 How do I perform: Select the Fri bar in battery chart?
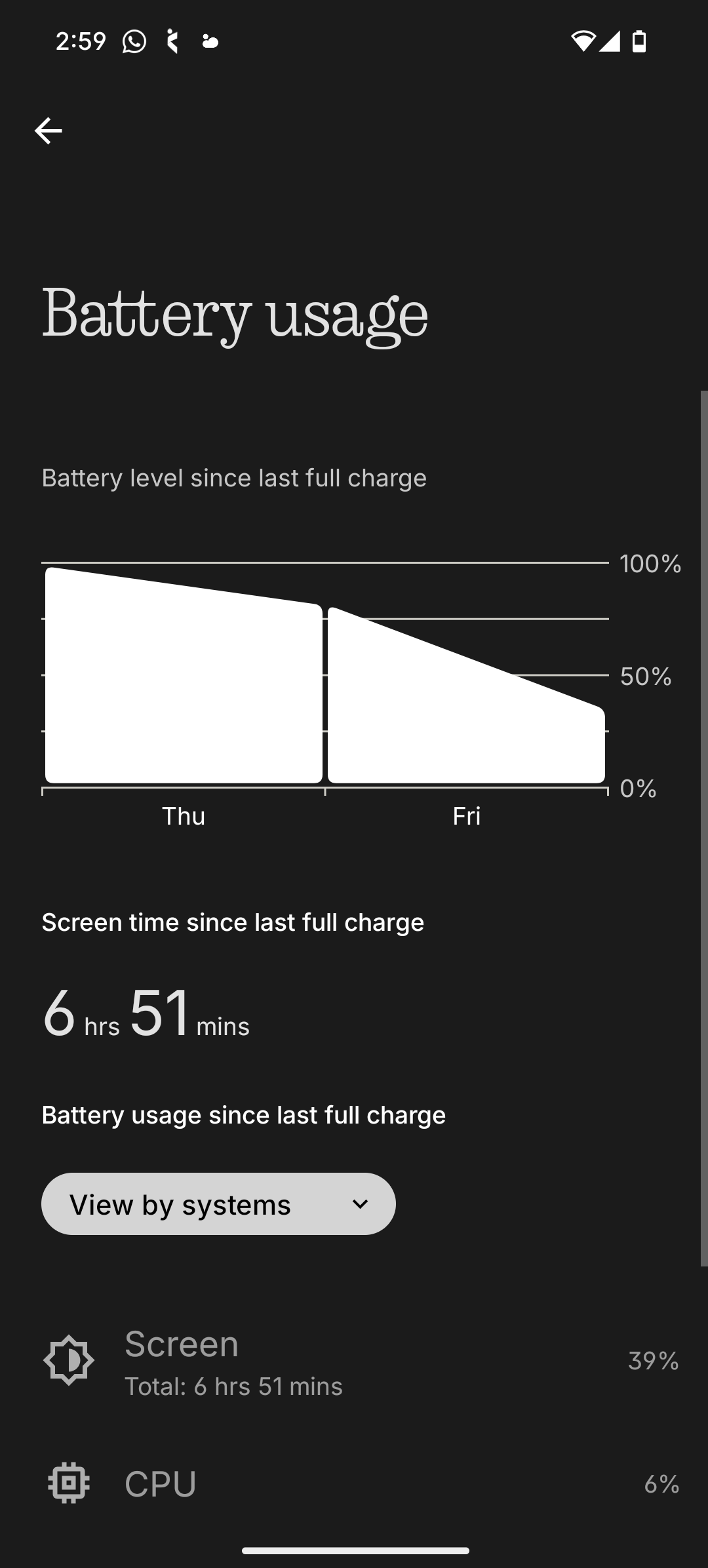click(466, 715)
